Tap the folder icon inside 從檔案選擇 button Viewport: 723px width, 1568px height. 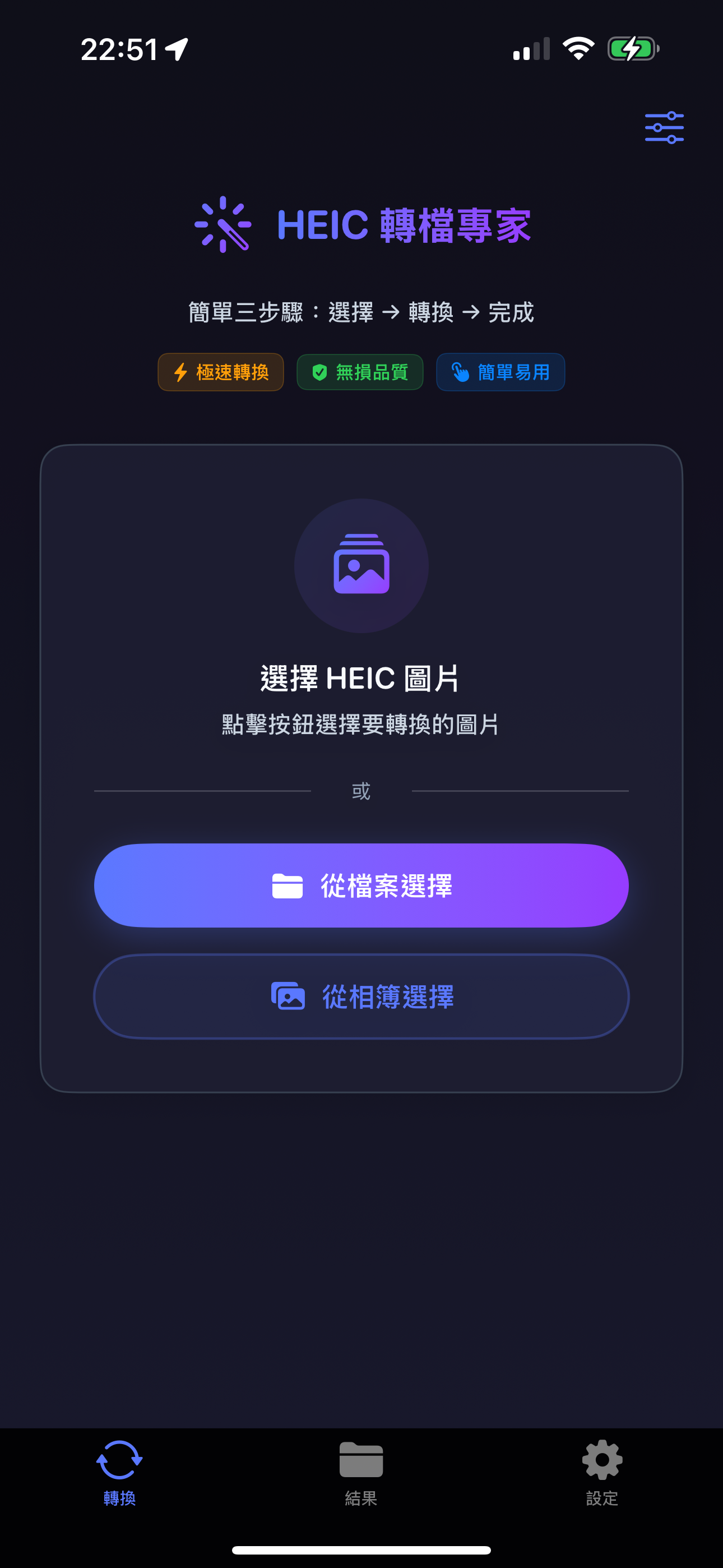click(x=288, y=886)
